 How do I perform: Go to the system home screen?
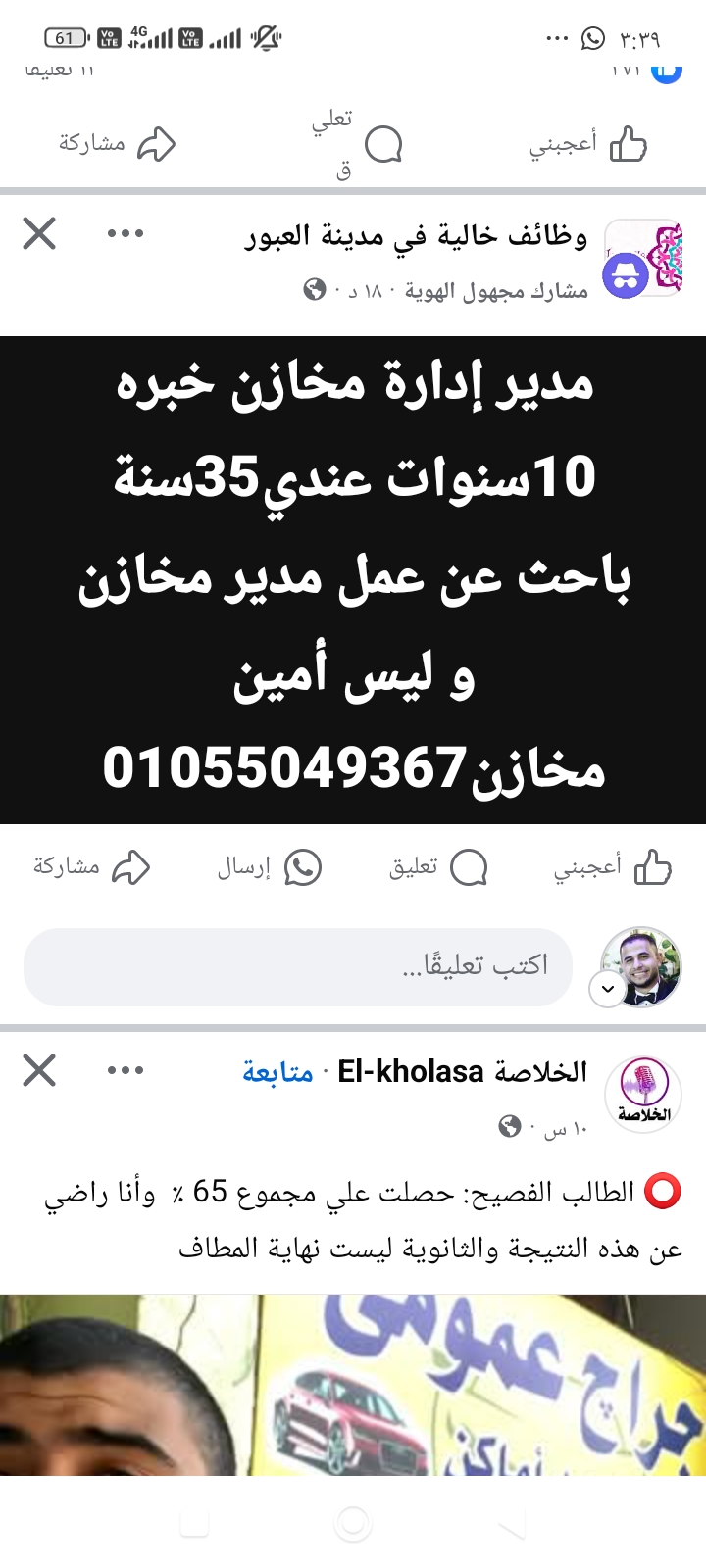(353, 1522)
